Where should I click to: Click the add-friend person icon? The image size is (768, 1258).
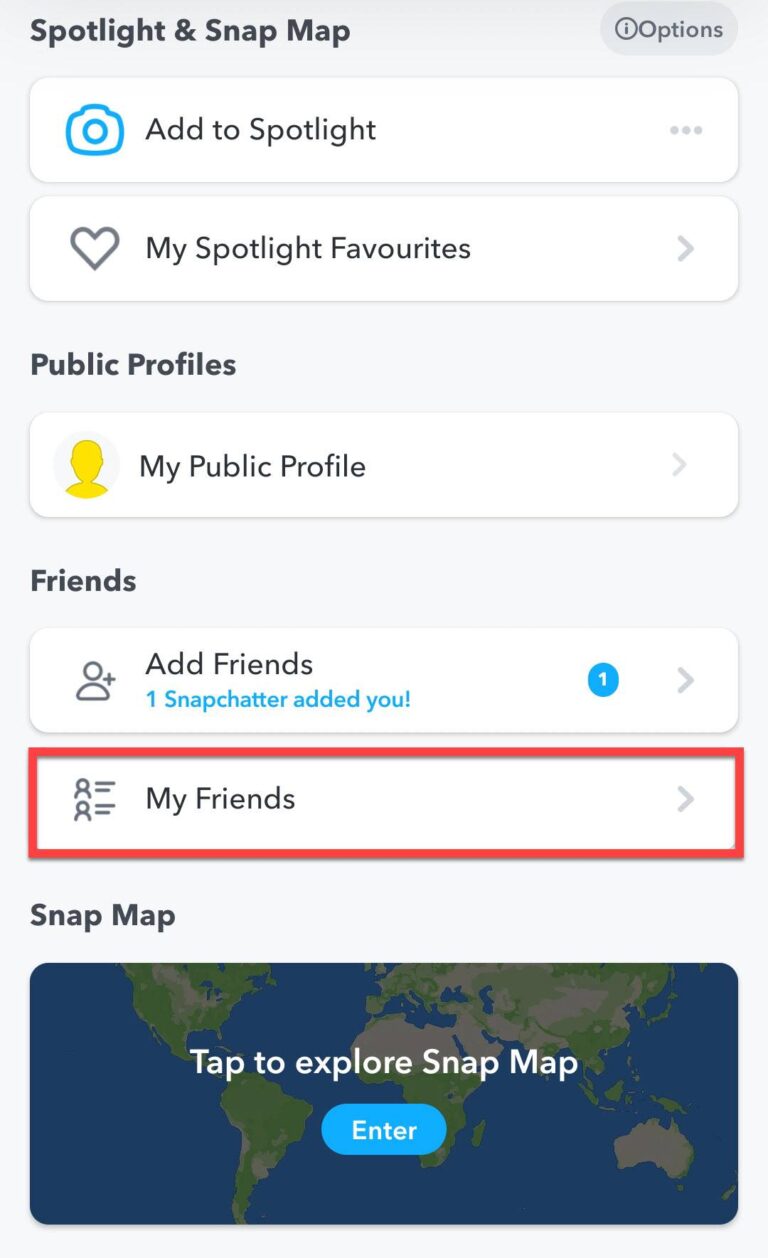(94, 680)
